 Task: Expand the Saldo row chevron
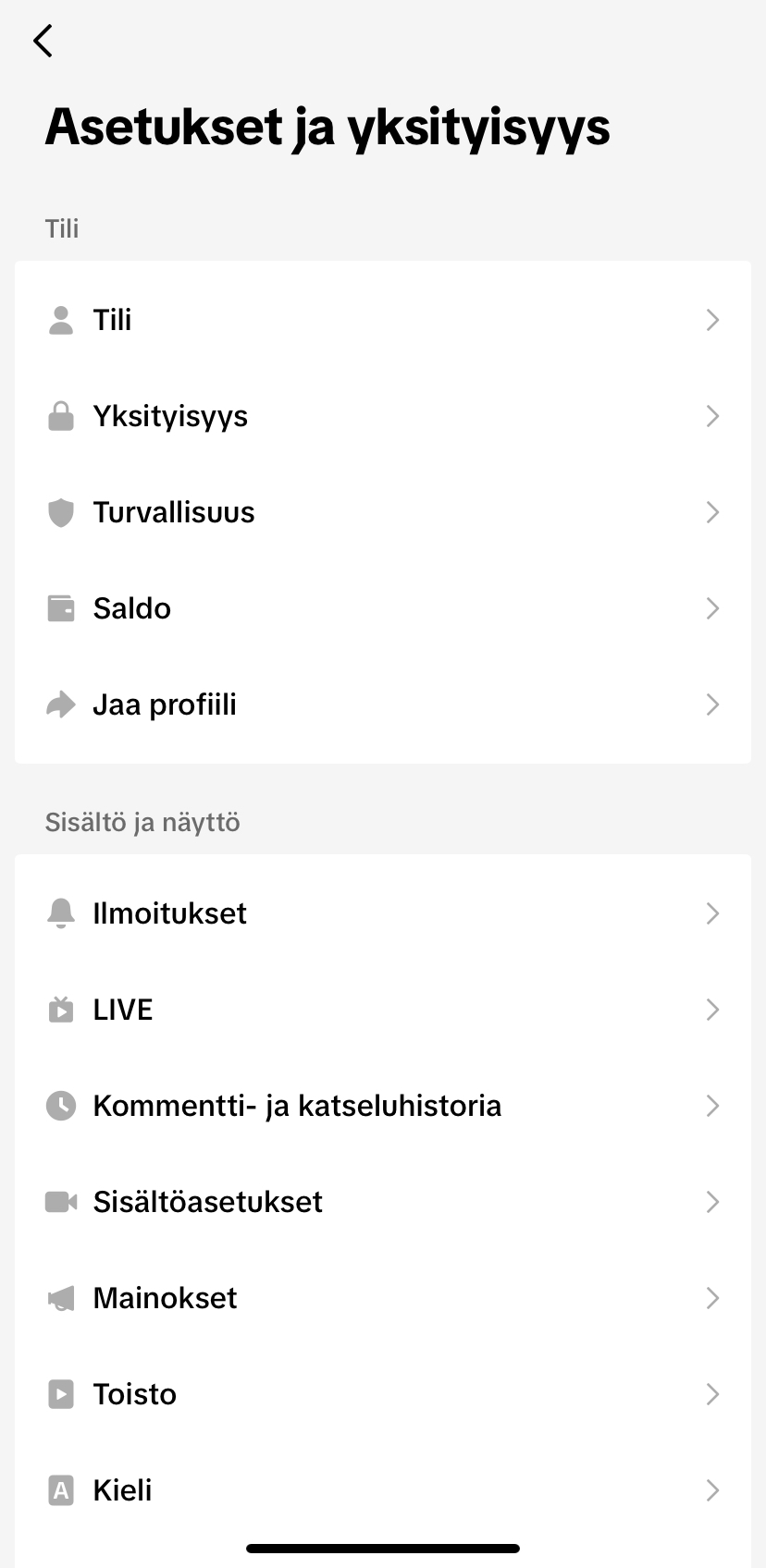(x=712, y=608)
